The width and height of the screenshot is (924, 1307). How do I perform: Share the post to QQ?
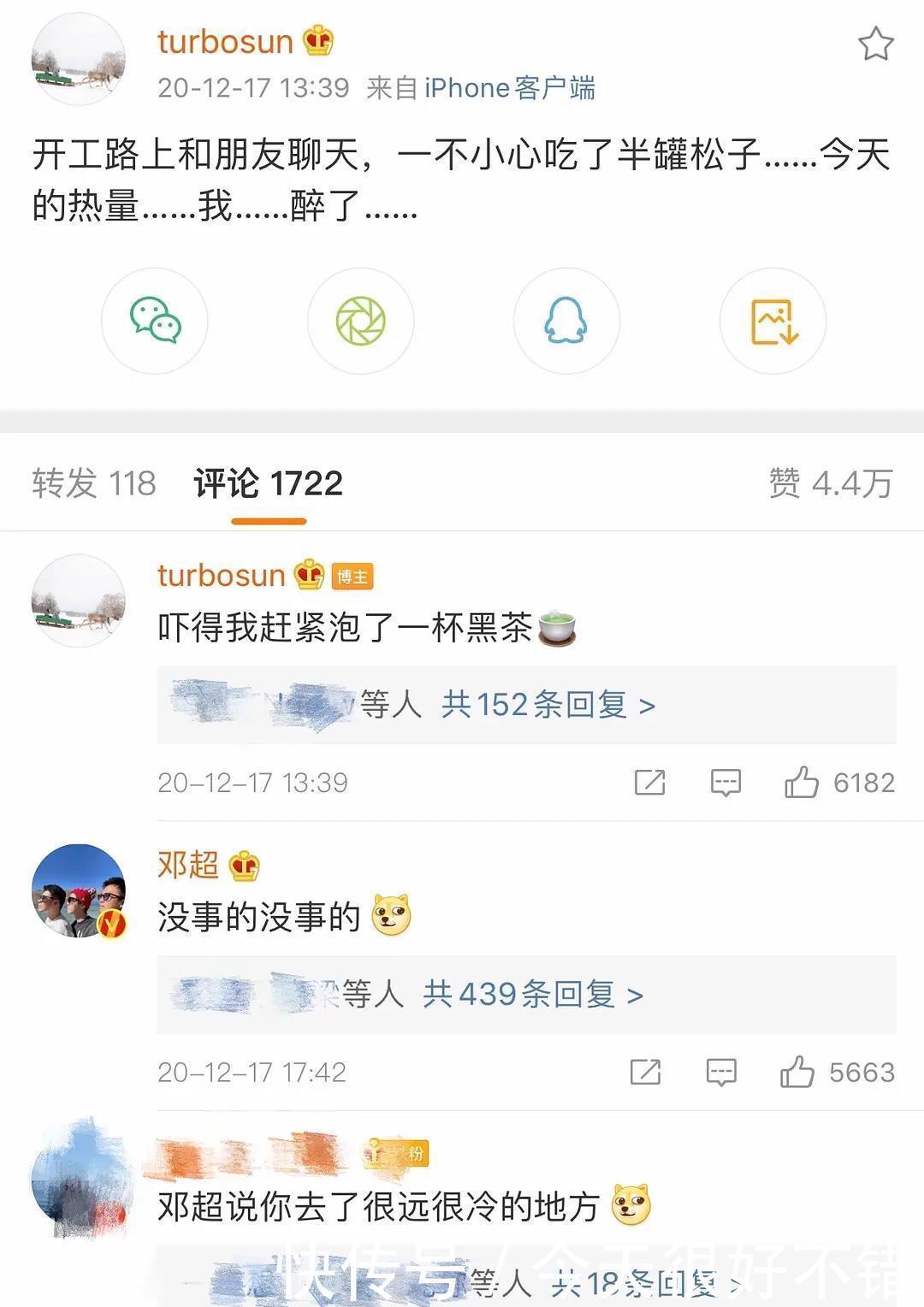coord(566,321)
